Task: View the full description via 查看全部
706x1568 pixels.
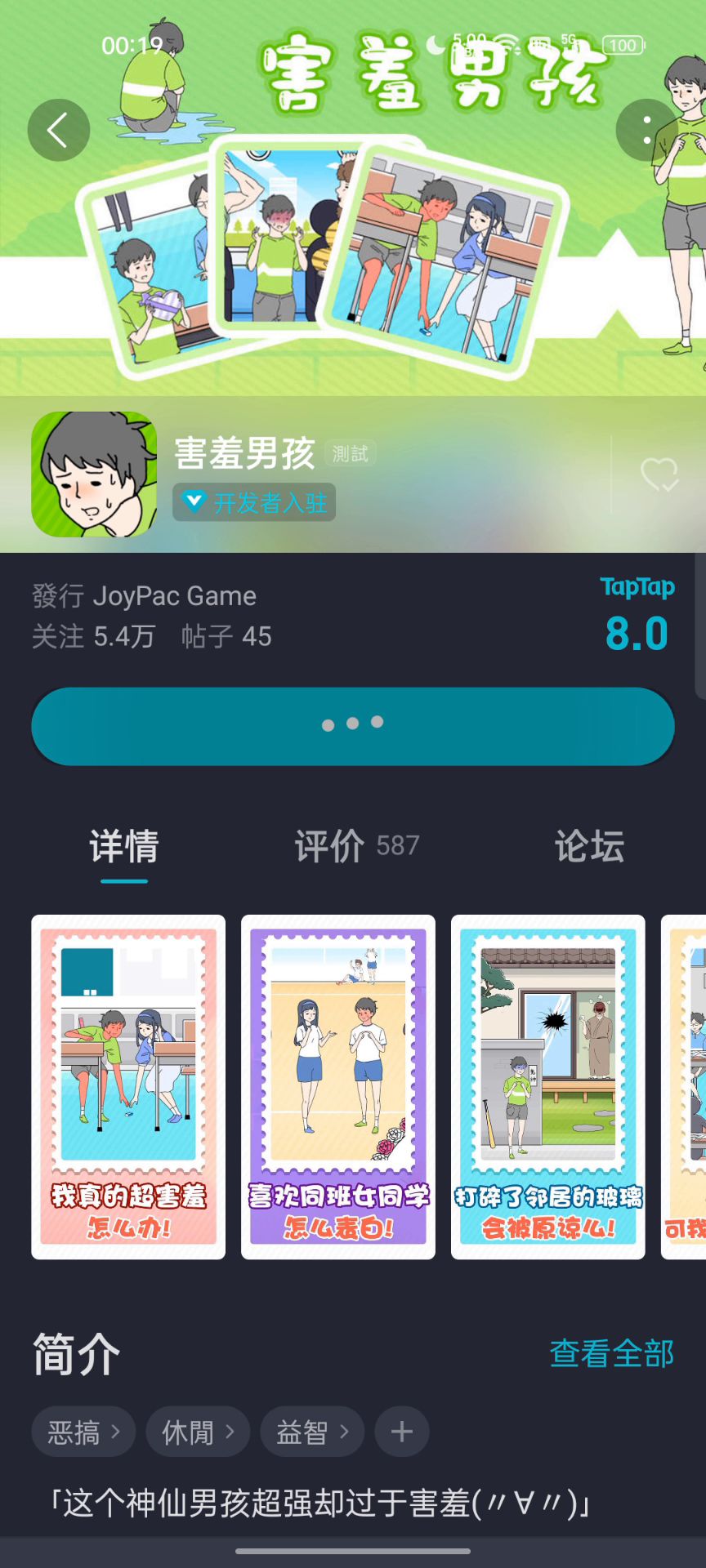Action: coord(611,1353)
